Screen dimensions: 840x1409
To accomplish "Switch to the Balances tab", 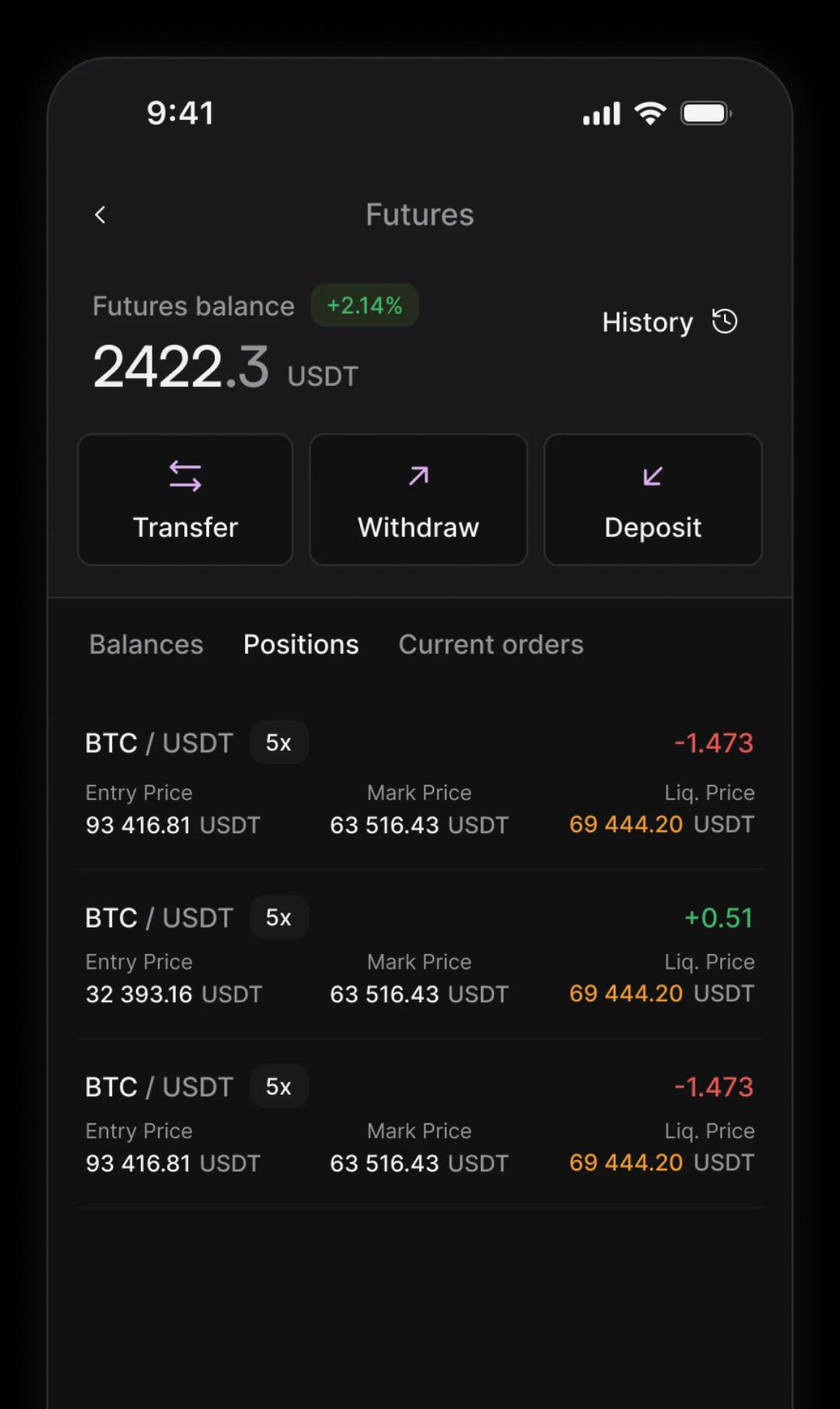I will 146,644.
